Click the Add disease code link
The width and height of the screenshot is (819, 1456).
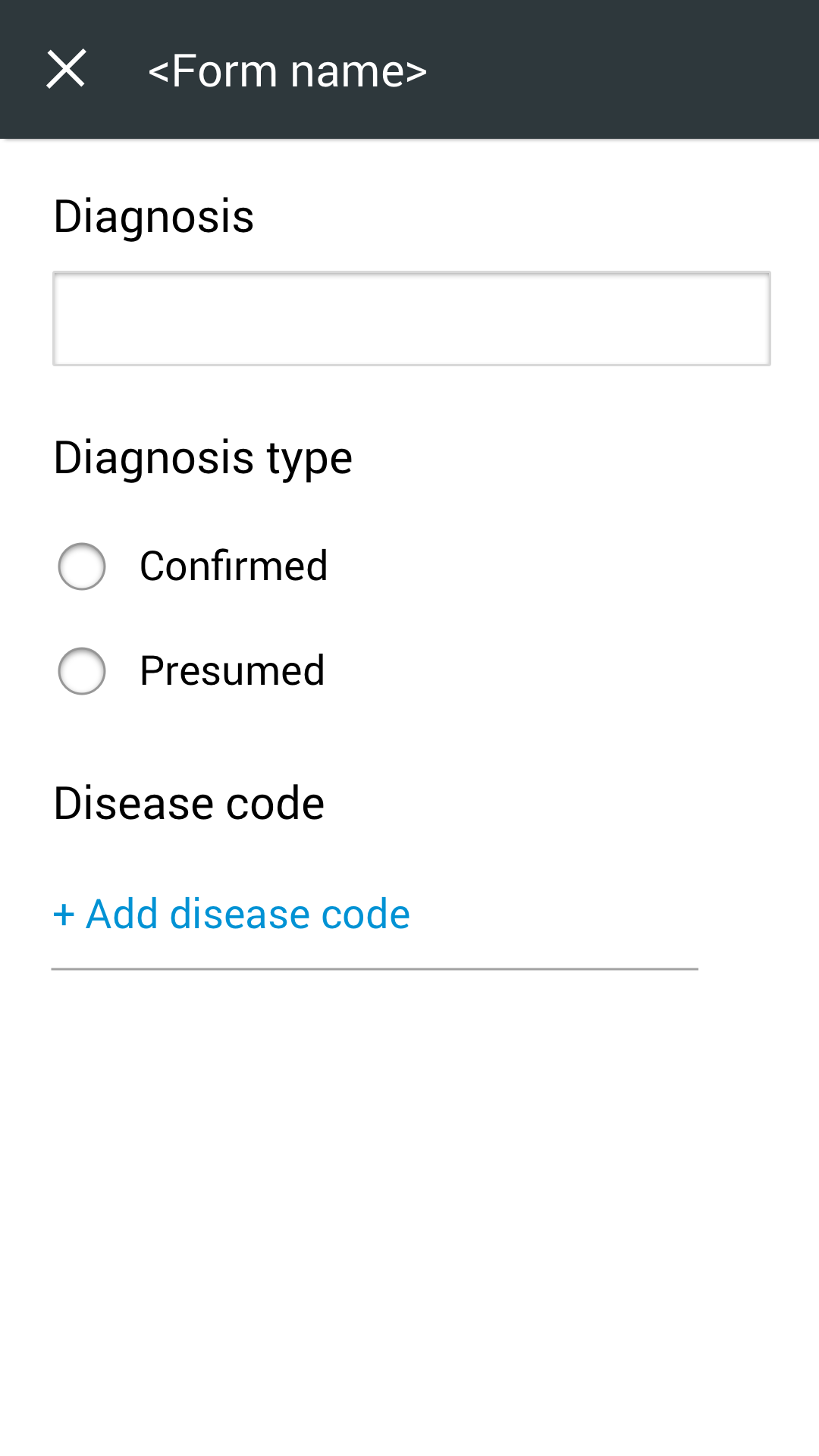pyautogui.click(x=230, y=914)
